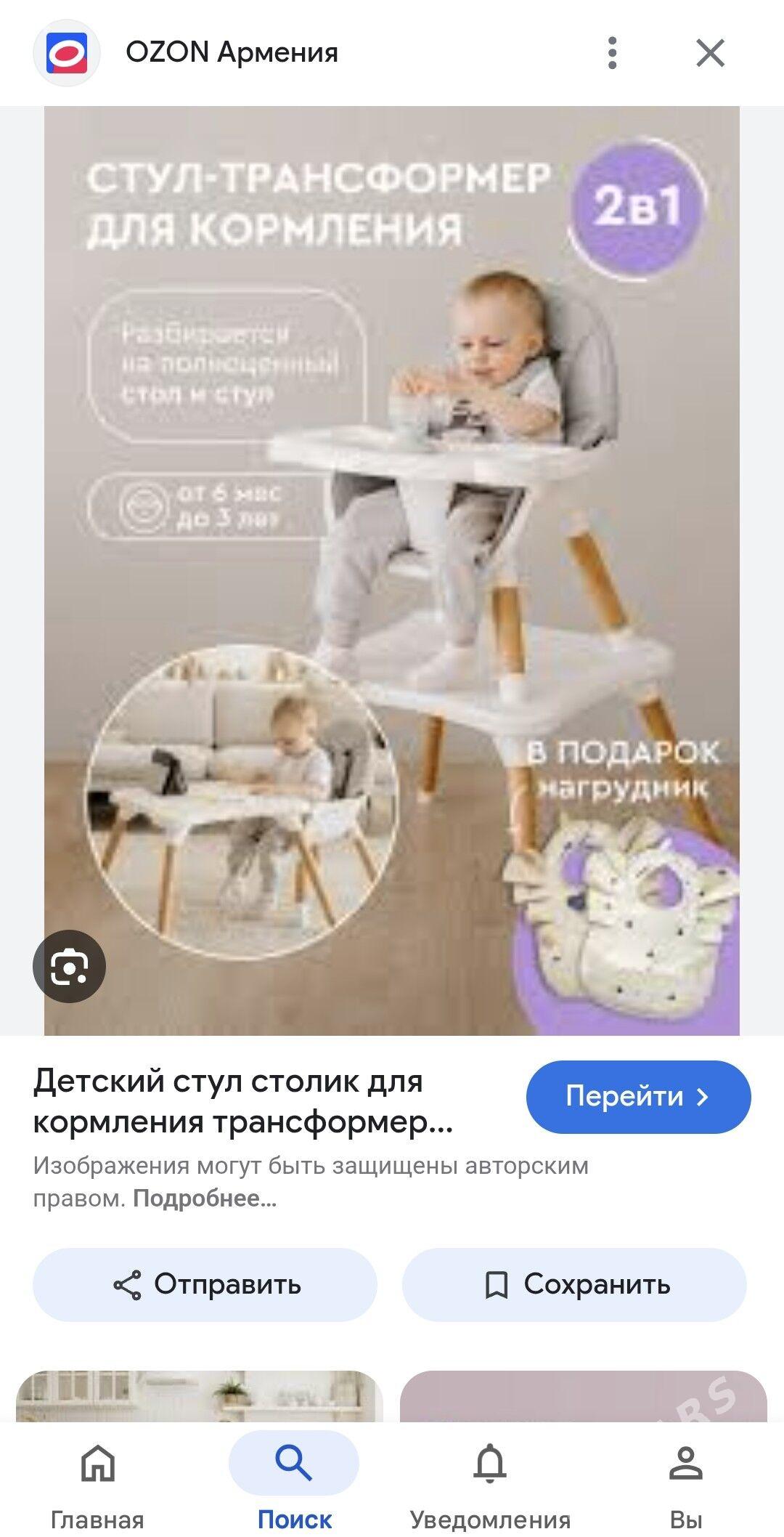Share the image via Отправить
This screenshot has width=784, height=1537.
pos(205,1284)
